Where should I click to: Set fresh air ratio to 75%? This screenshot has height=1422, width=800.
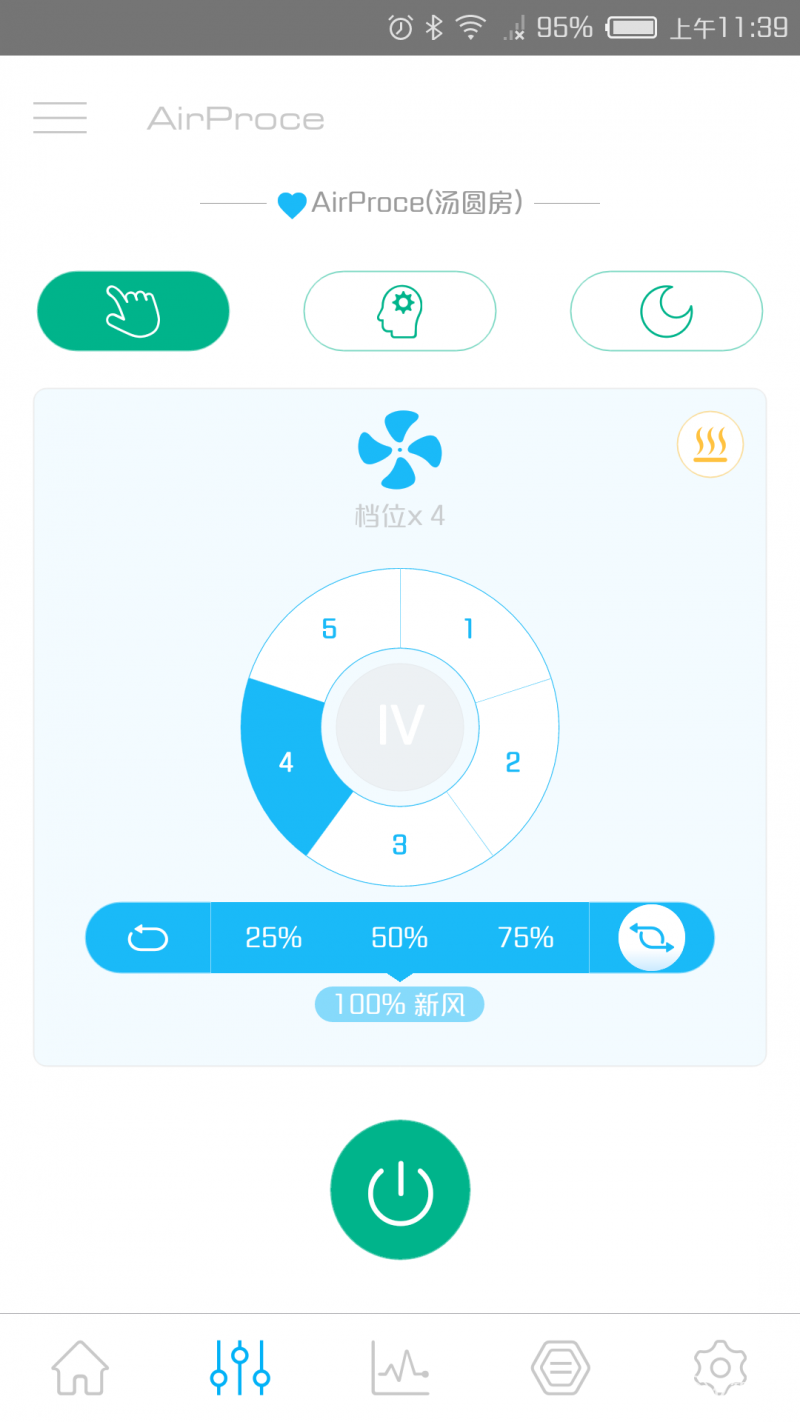coord(526,938)
